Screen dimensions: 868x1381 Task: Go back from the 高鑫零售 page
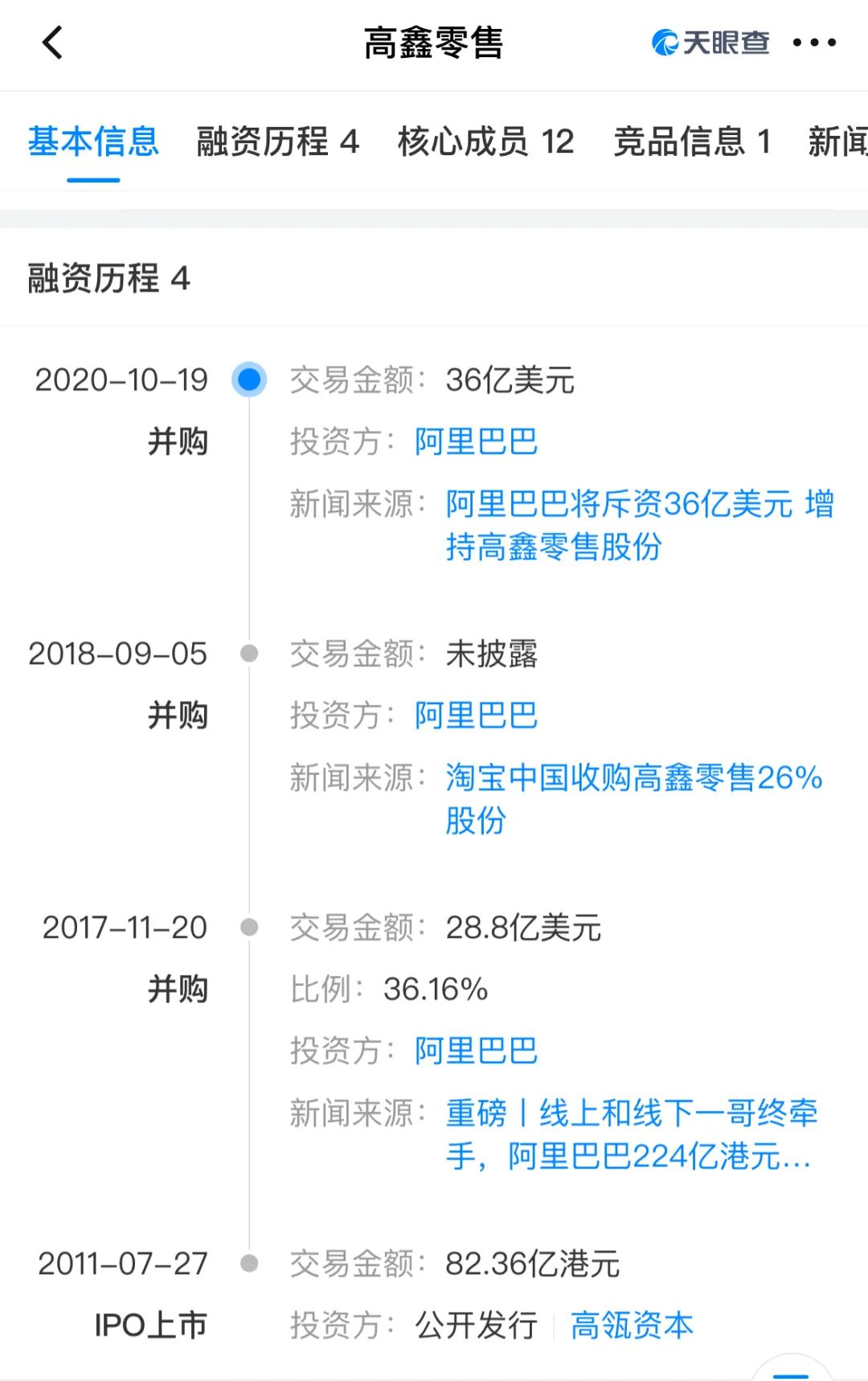pyautogui.click(x=53, y=43)
